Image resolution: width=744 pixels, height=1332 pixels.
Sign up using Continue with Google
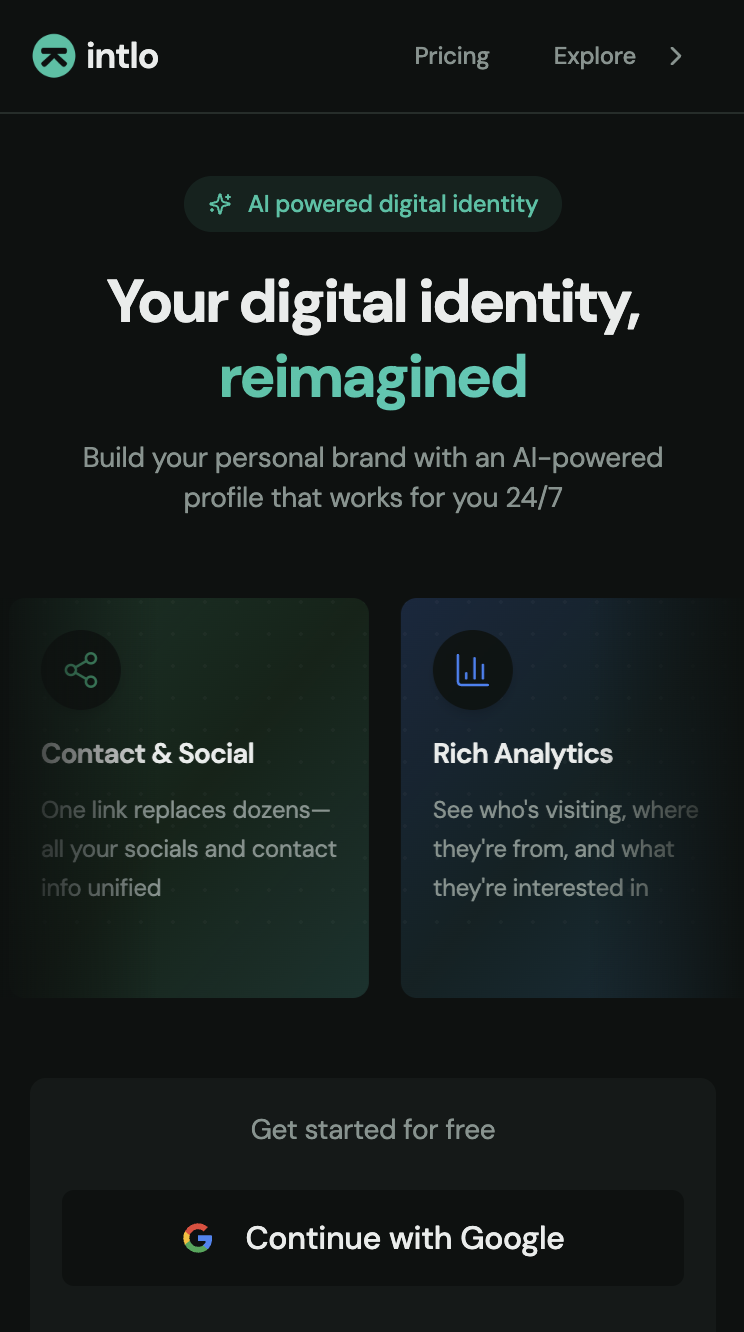pyautogui.click(x=373, y=1238)
